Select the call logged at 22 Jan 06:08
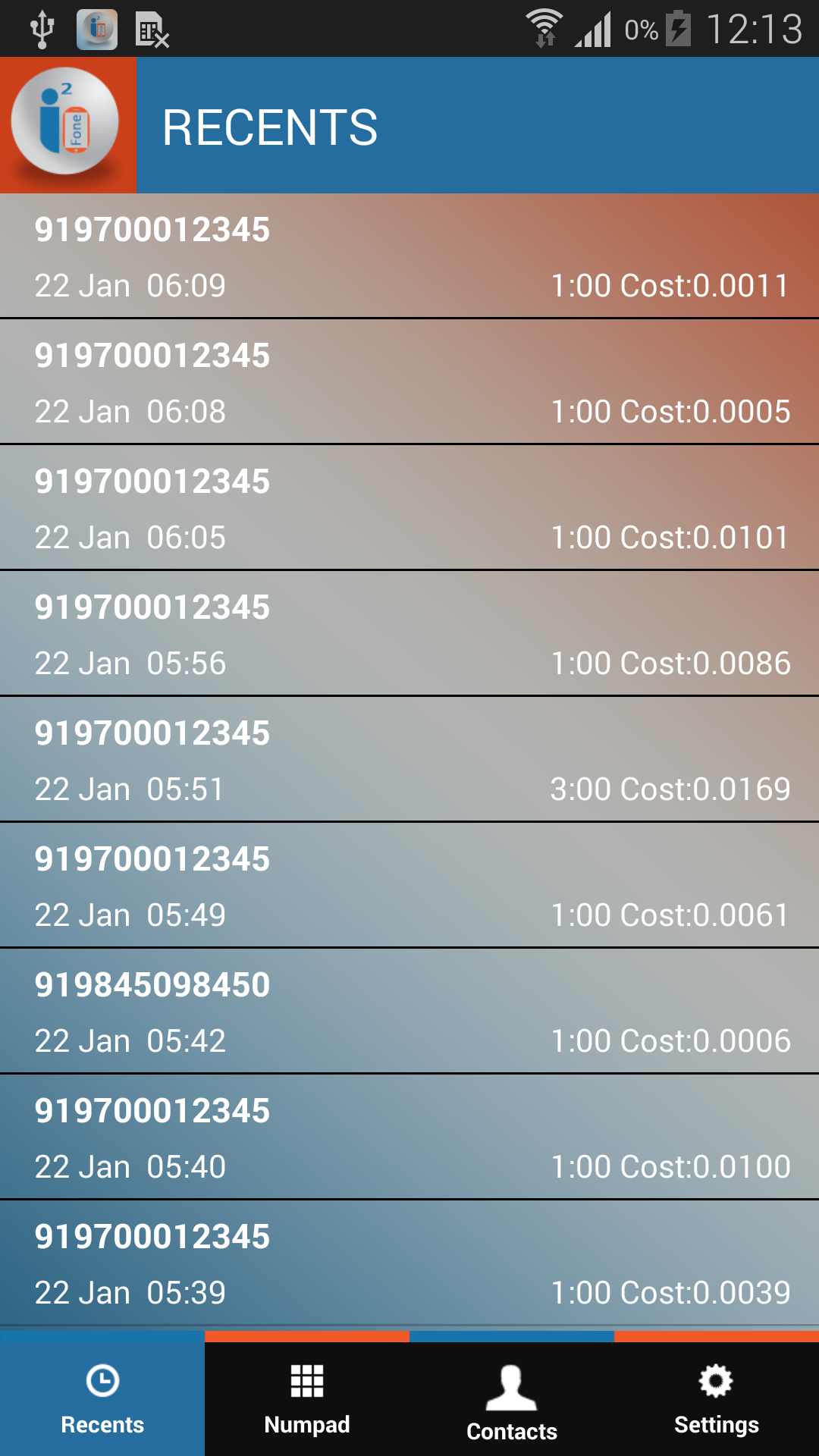 point(409,382)
